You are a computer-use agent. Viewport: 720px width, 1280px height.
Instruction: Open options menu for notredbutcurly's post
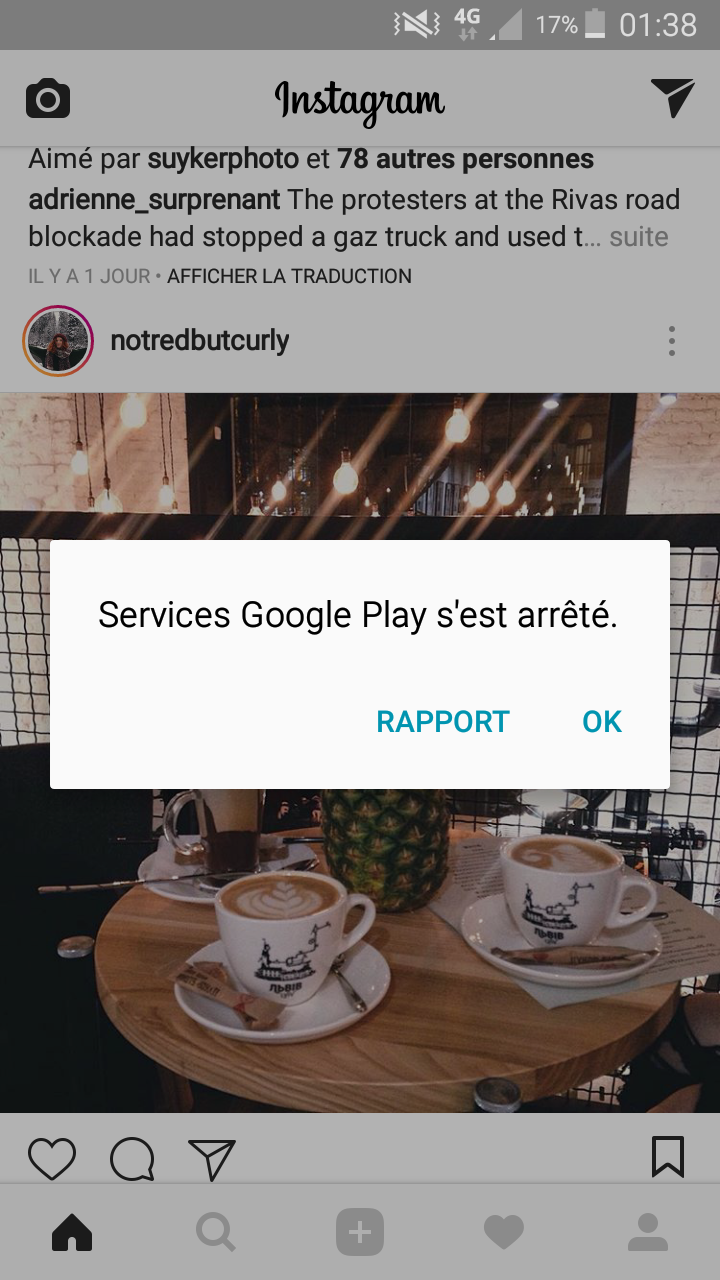tap(672, 341)
